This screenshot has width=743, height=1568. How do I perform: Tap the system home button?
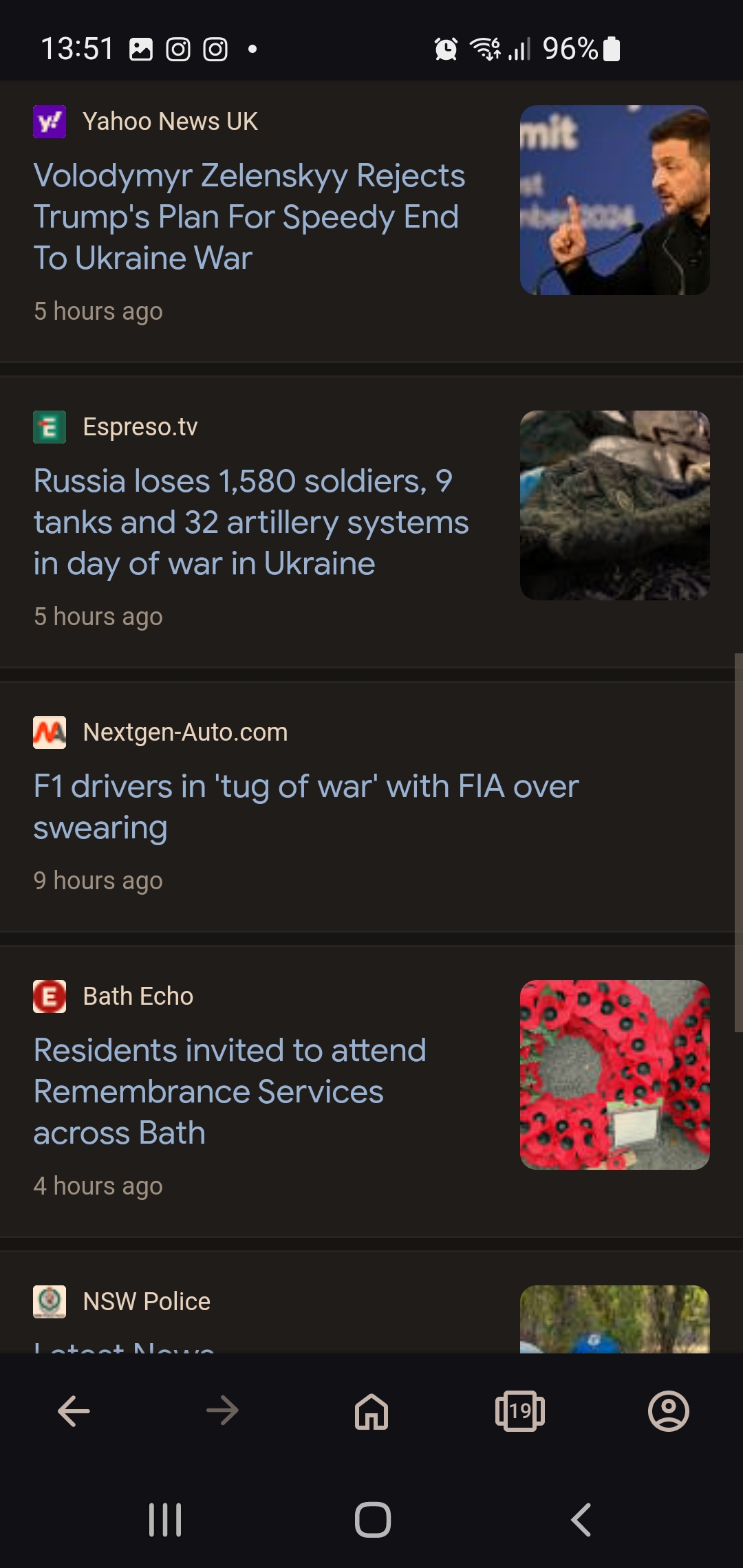[x=372, y=1520]
